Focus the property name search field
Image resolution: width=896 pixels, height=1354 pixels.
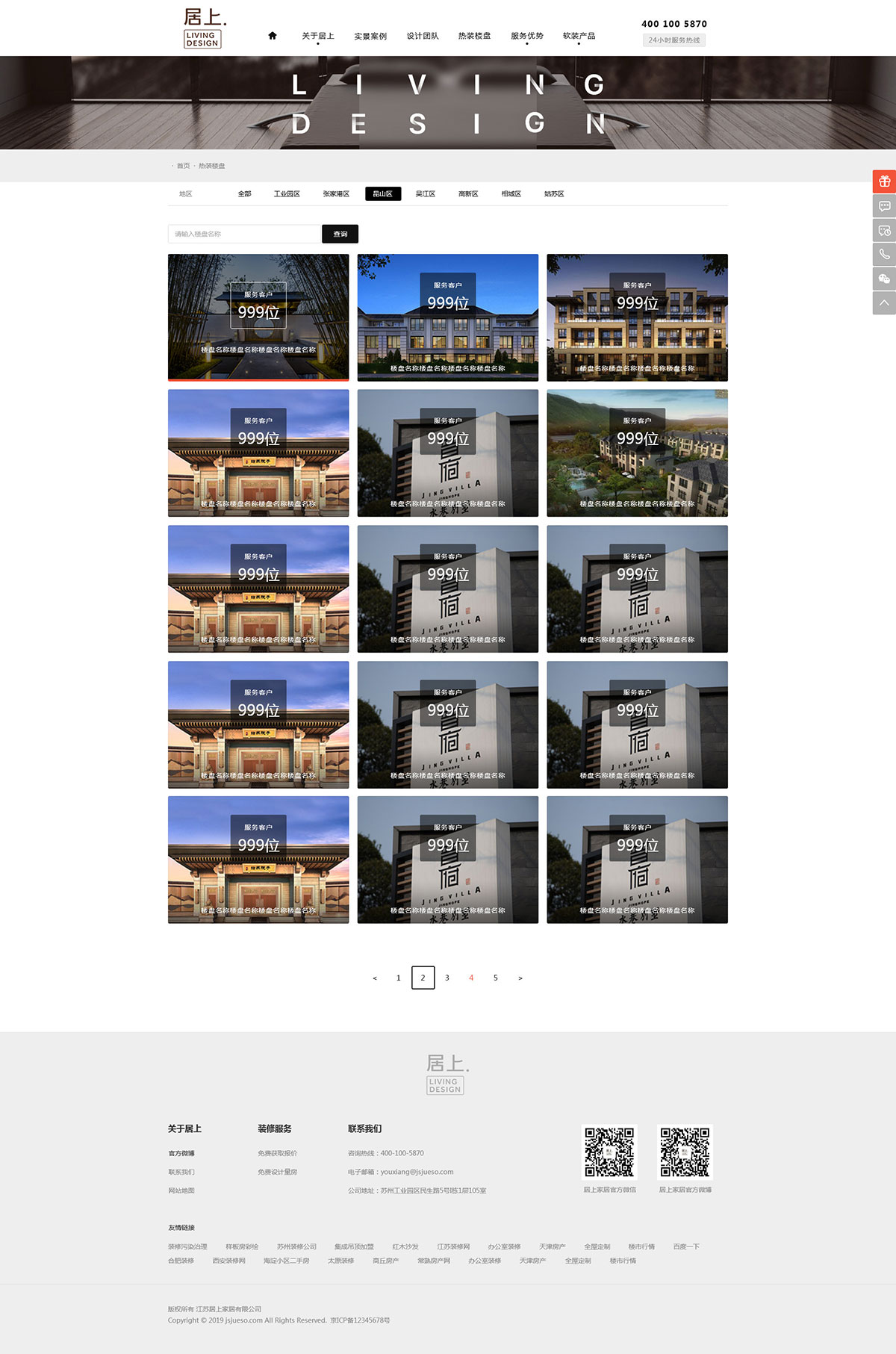[x=245, y=234]
